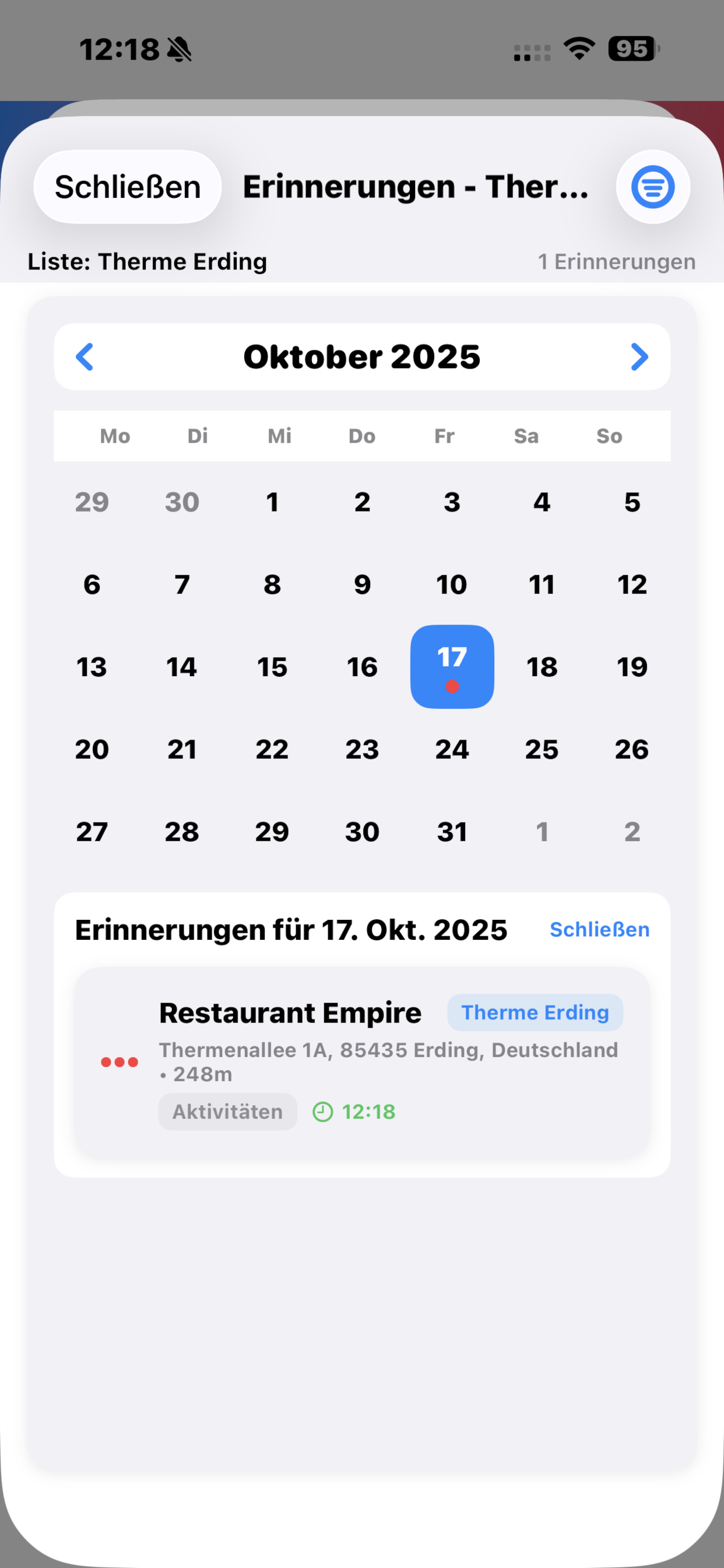The height and width of the screenshot is (1568, 724).
Task: Tap the three red dots on the reminder
Action: coord(120,1062)
